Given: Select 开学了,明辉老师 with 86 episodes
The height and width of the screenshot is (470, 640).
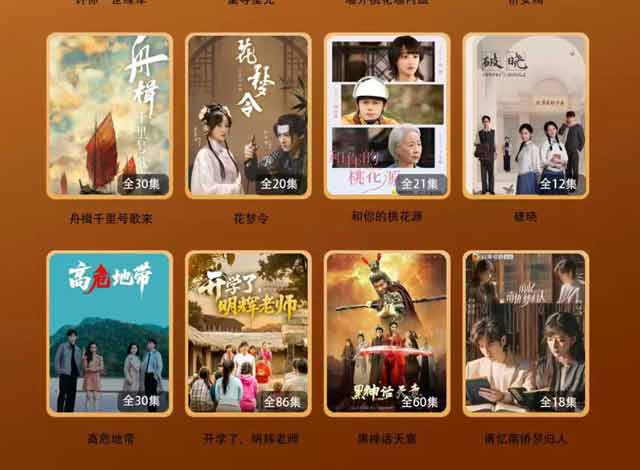Looking at the screenshot, I should click(248, 333).
